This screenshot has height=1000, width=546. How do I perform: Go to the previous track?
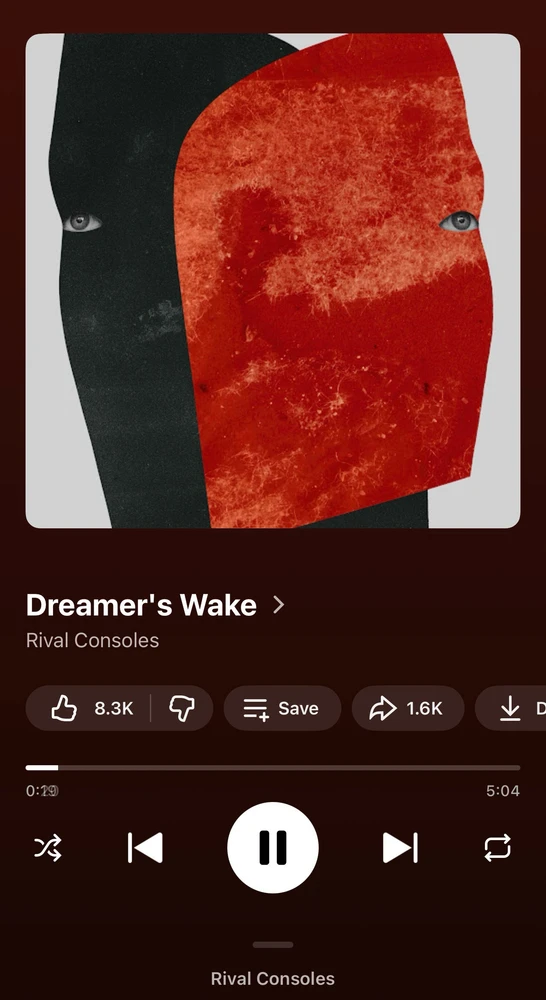point(145,848)
